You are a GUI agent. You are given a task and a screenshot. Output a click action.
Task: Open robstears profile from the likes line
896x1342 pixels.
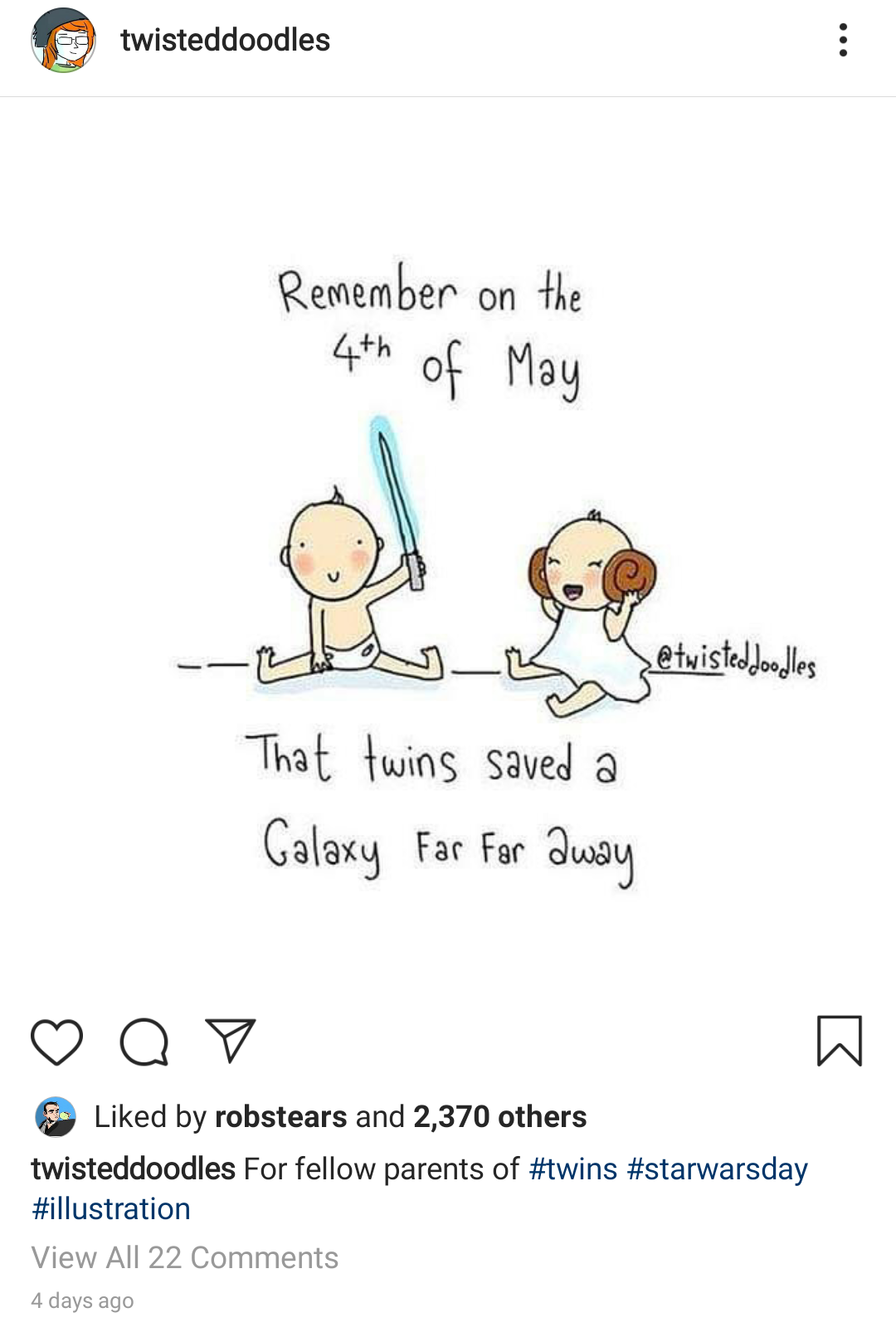coord(280,1117)
